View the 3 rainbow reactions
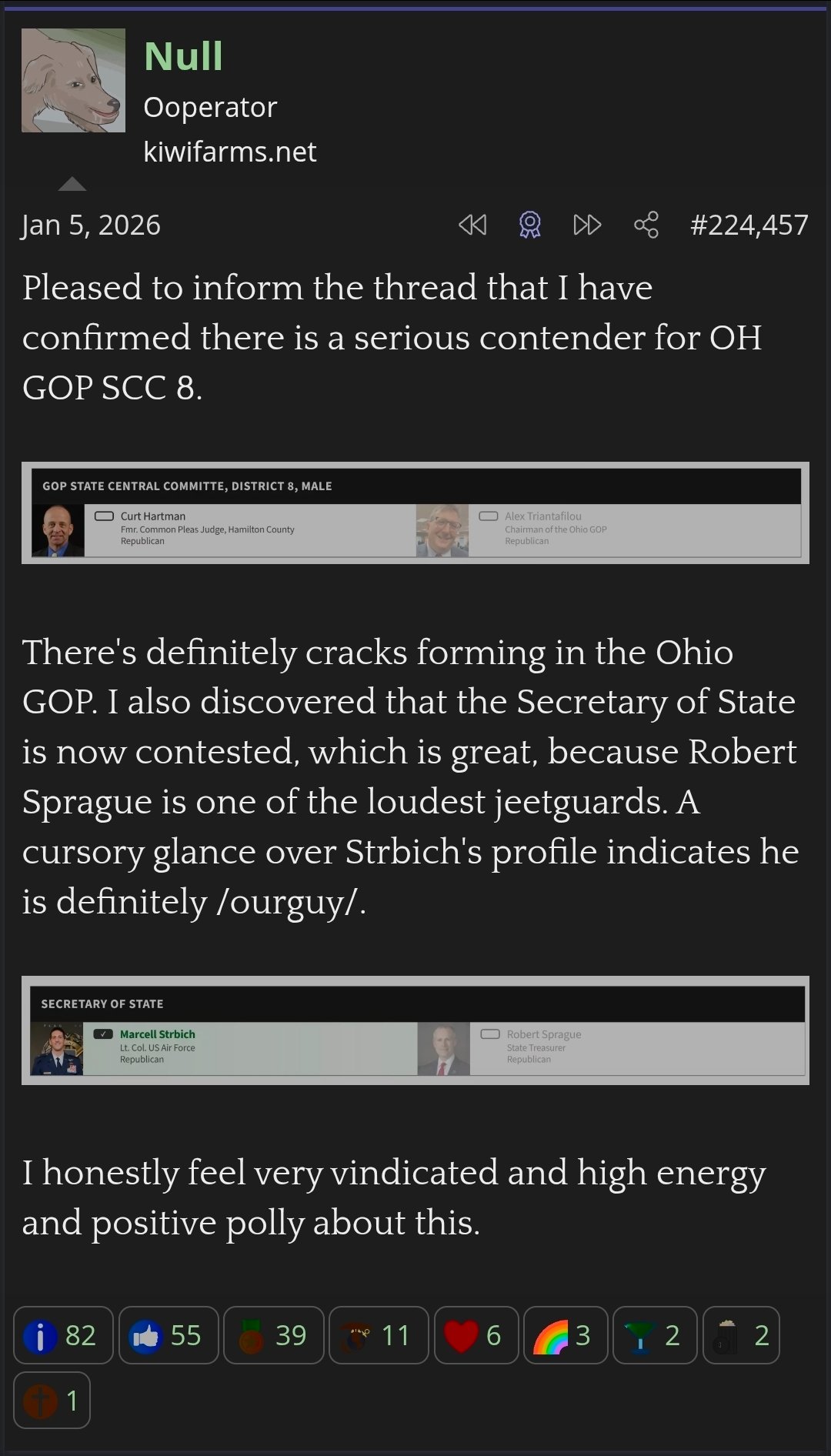The width and height of the screenshot is (831, 1456). coord(566,1335)
